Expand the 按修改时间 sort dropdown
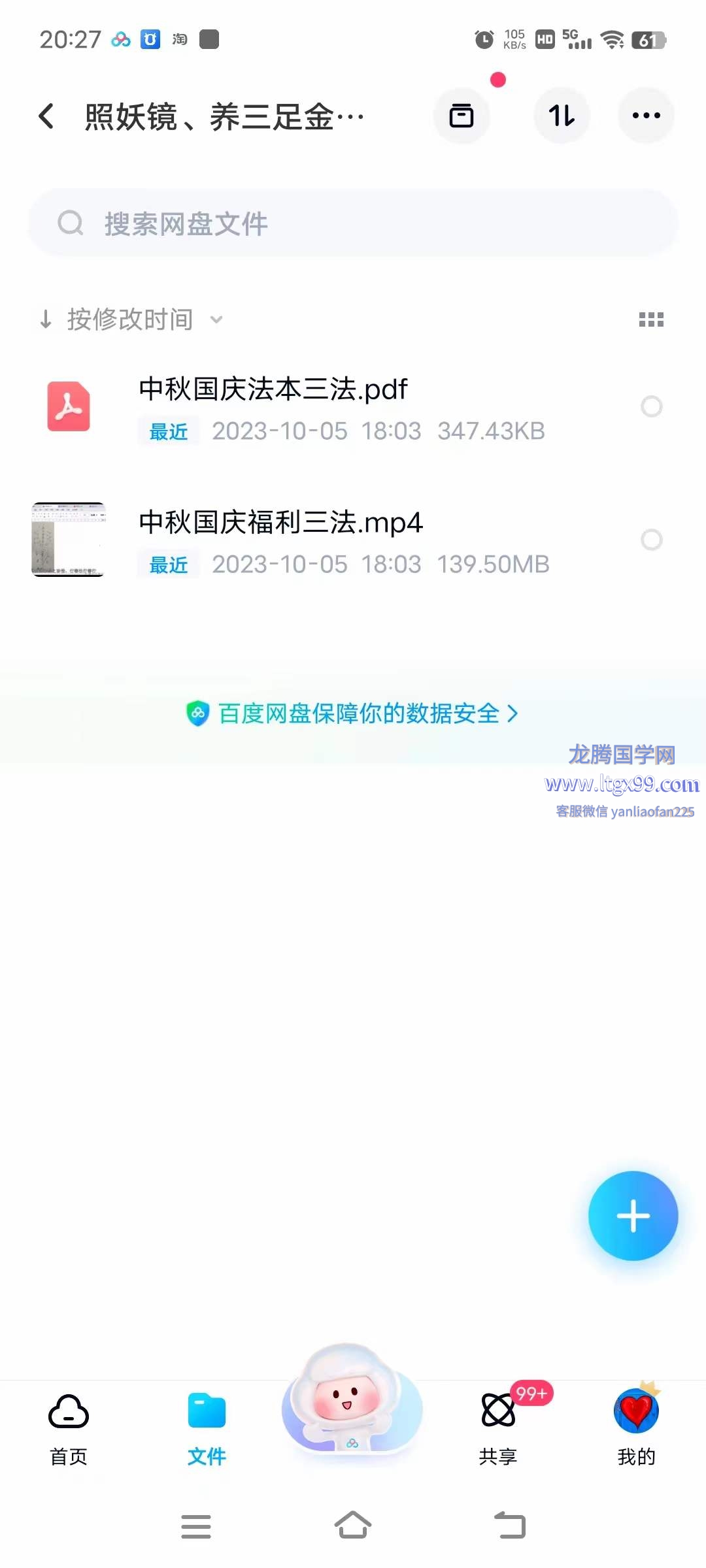This screenshot has height=1568, width=706. [x=131, y=319]
